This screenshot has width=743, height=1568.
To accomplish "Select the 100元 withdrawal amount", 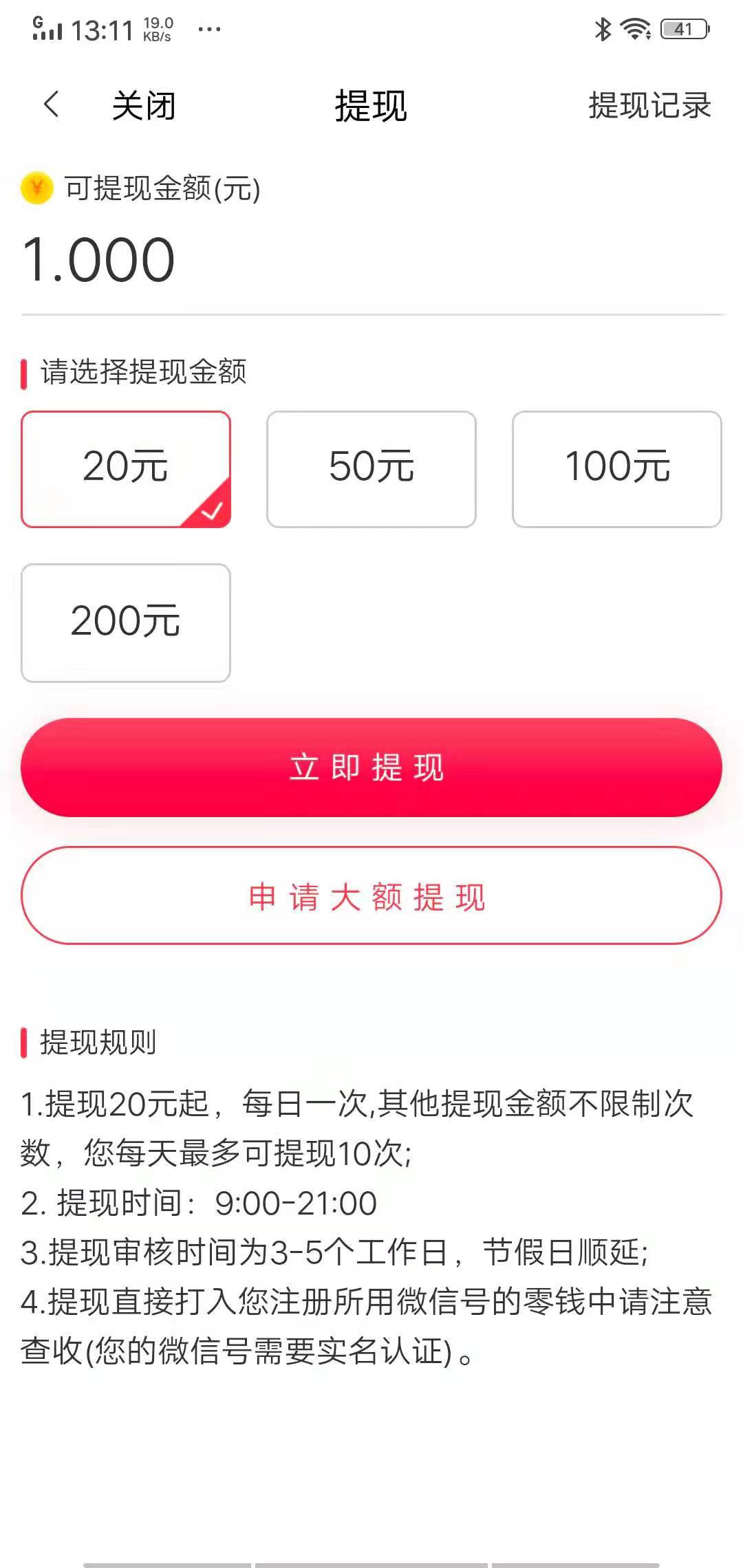I will 616,468.
